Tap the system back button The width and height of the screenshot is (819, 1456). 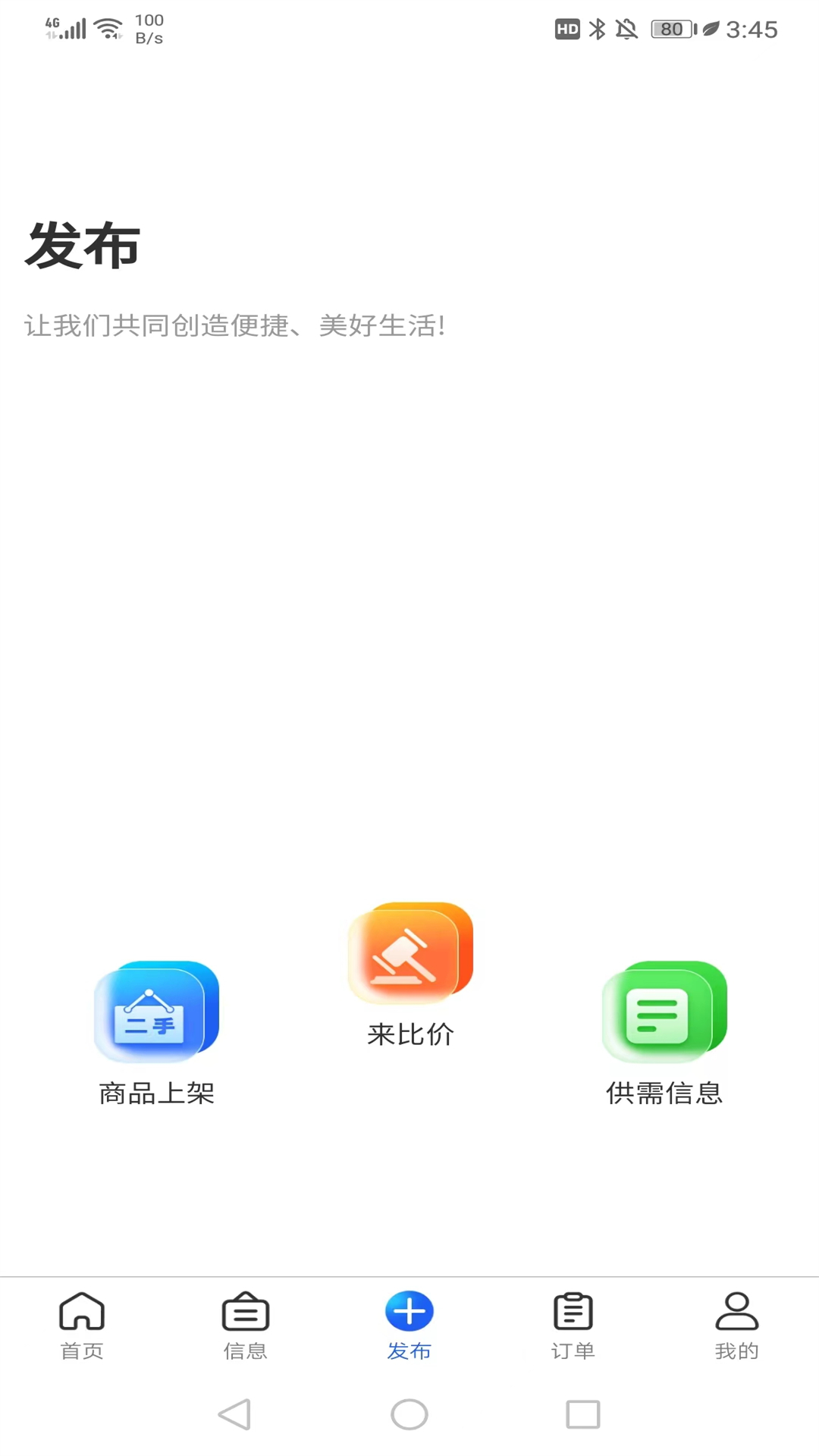(234, 1414)
